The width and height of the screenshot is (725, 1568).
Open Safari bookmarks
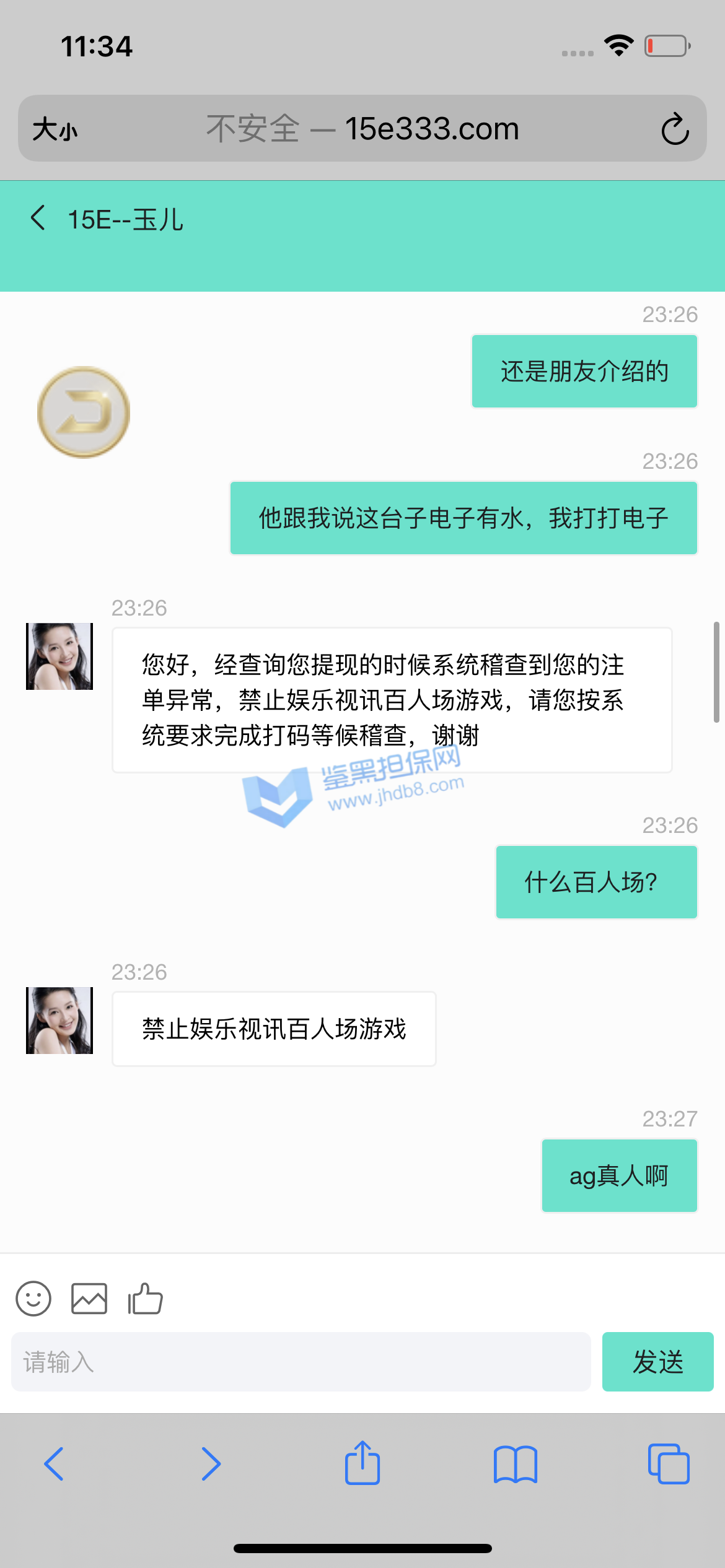tap(516, 1464)
